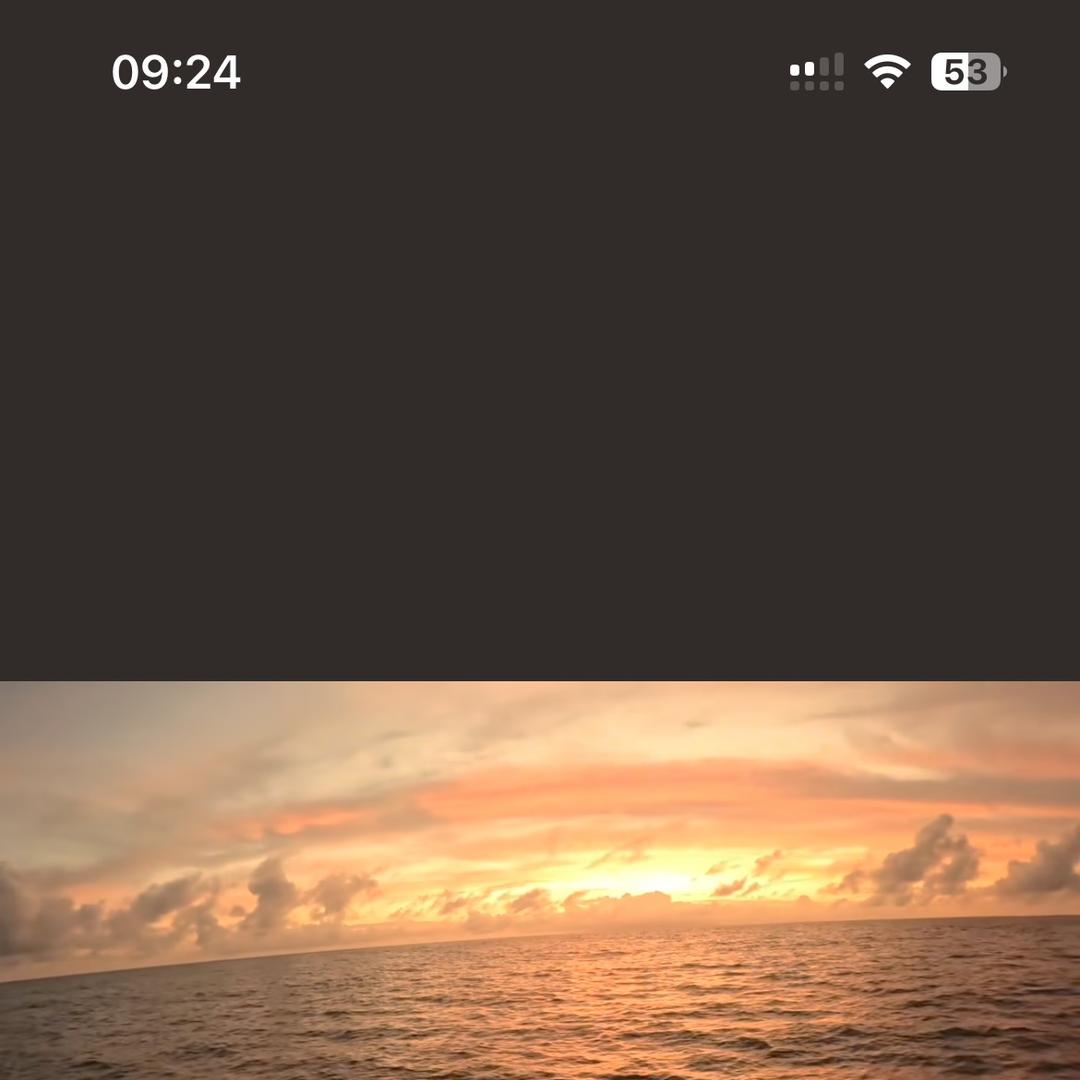1080x1080 pixels.
Task: Tap the sunset ocean video to show controls
Action: [x=540, y=880]
